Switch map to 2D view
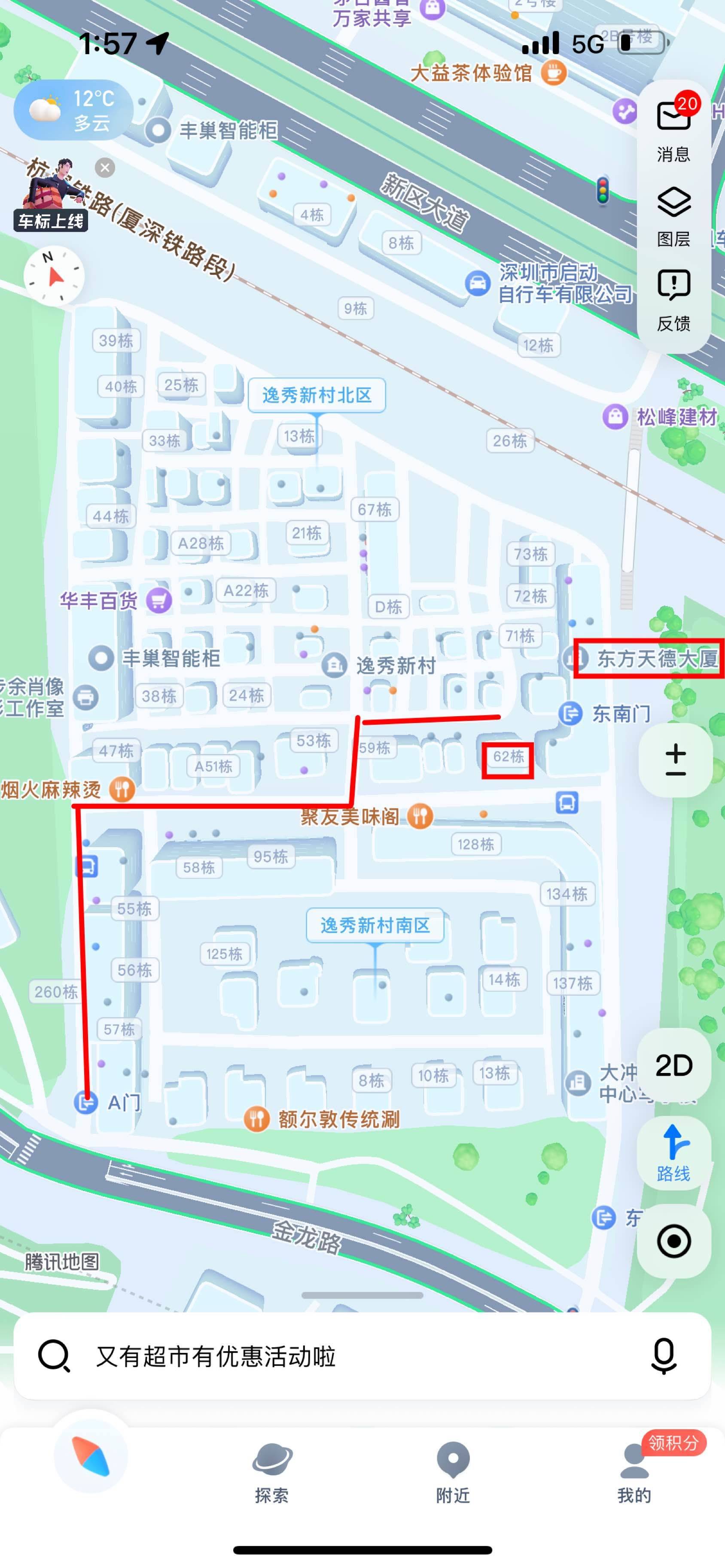This screenshot has width=725, height=1568. click(x=674, y=1065)
